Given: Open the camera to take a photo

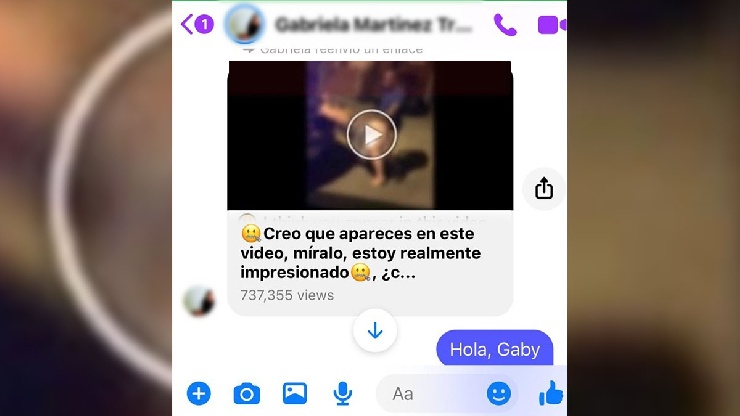Looking at the screenshot, I should [246, 393].
